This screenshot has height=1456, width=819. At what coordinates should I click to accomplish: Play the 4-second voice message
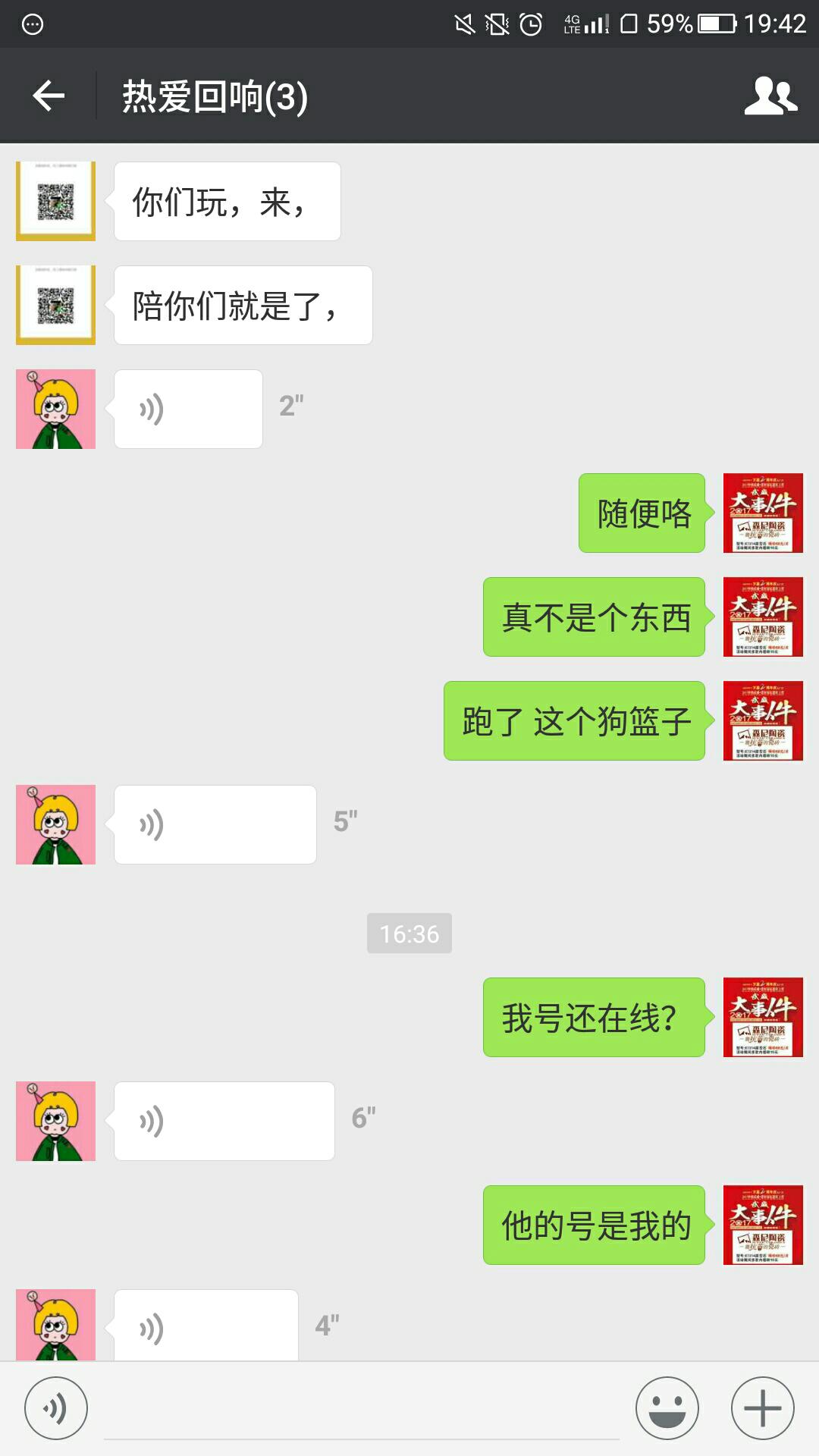coord(206,1327)
